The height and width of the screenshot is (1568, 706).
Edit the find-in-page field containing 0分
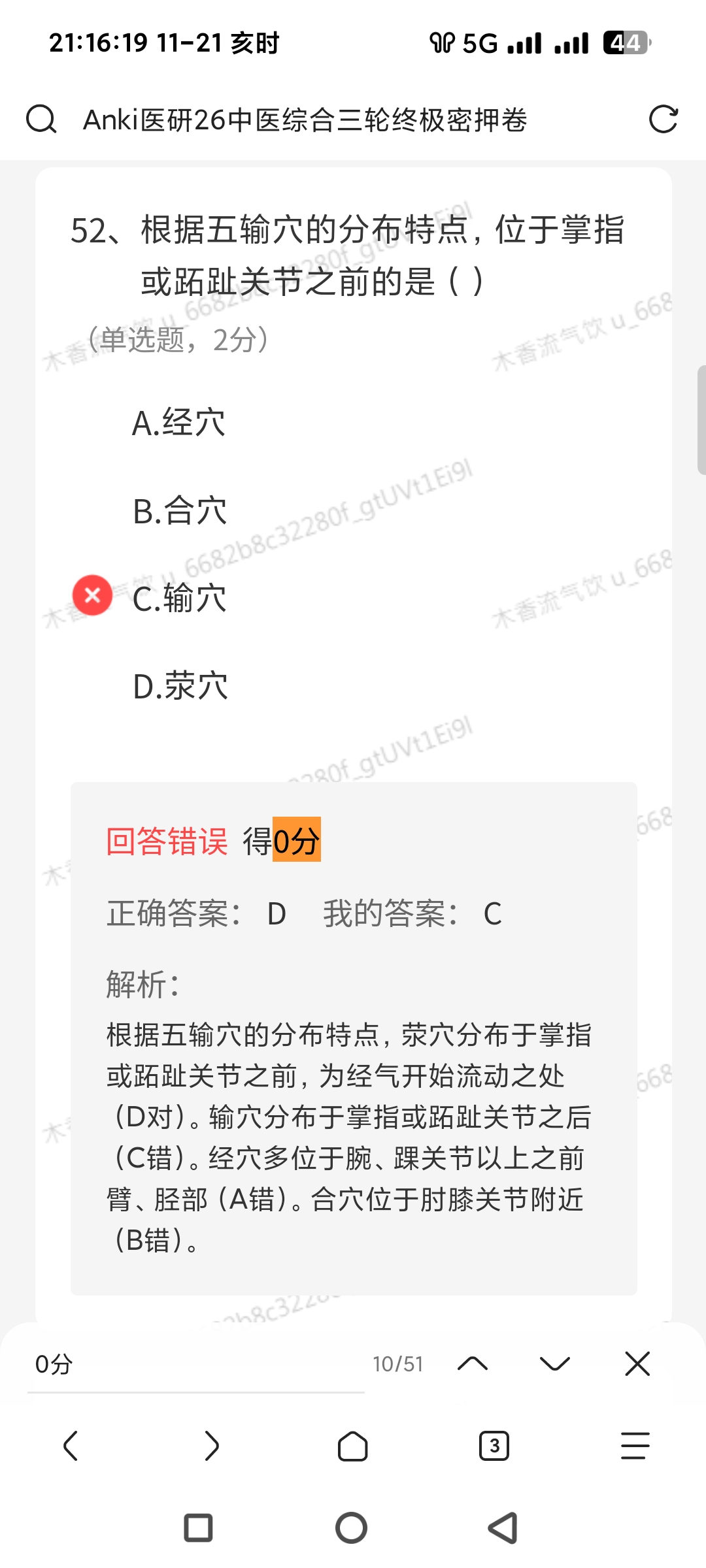tap(196, 1364)
